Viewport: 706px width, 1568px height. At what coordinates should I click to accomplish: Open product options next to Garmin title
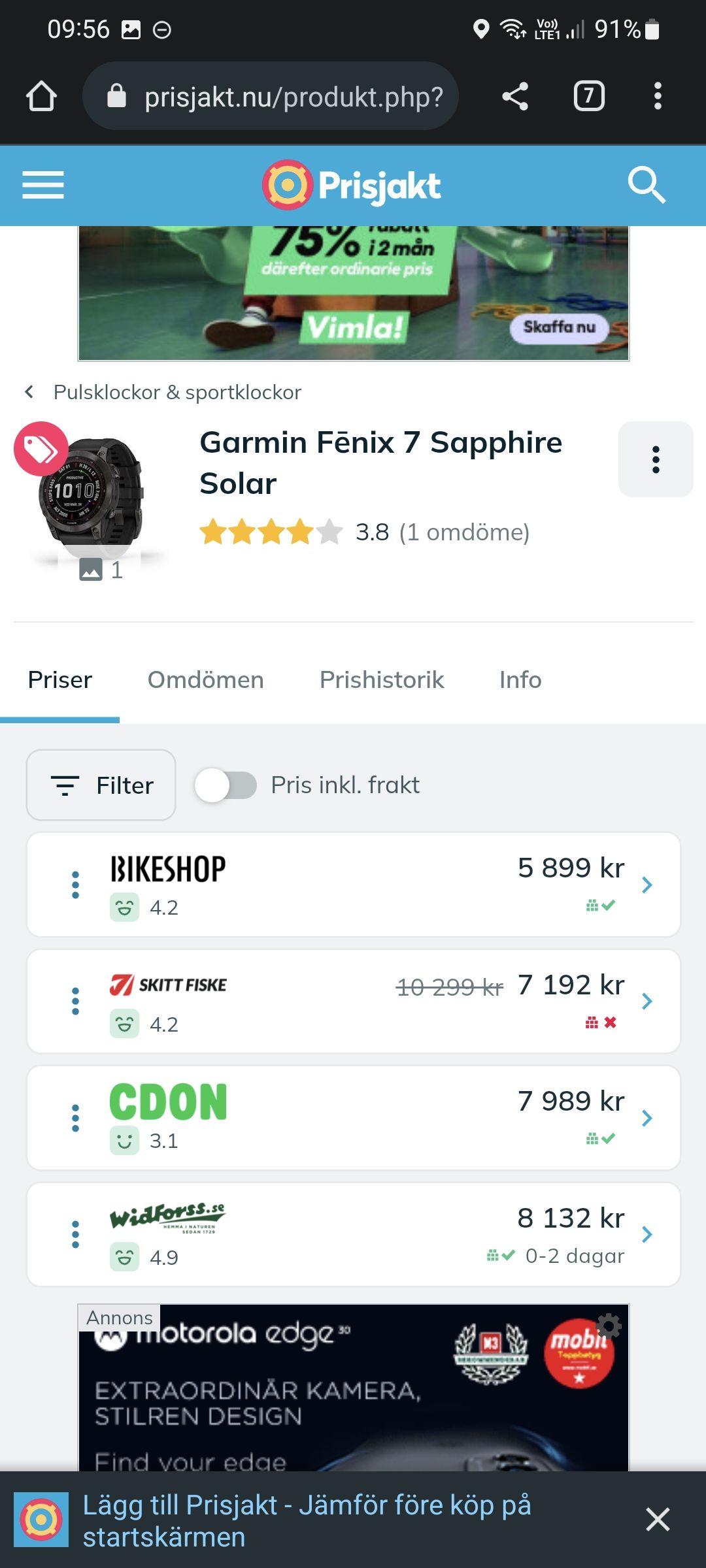(x=655, y=459)
